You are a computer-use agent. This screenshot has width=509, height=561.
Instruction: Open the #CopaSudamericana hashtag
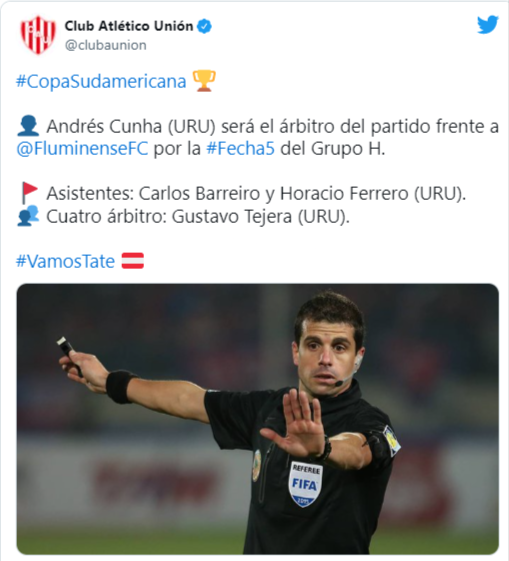pos(101,81)
